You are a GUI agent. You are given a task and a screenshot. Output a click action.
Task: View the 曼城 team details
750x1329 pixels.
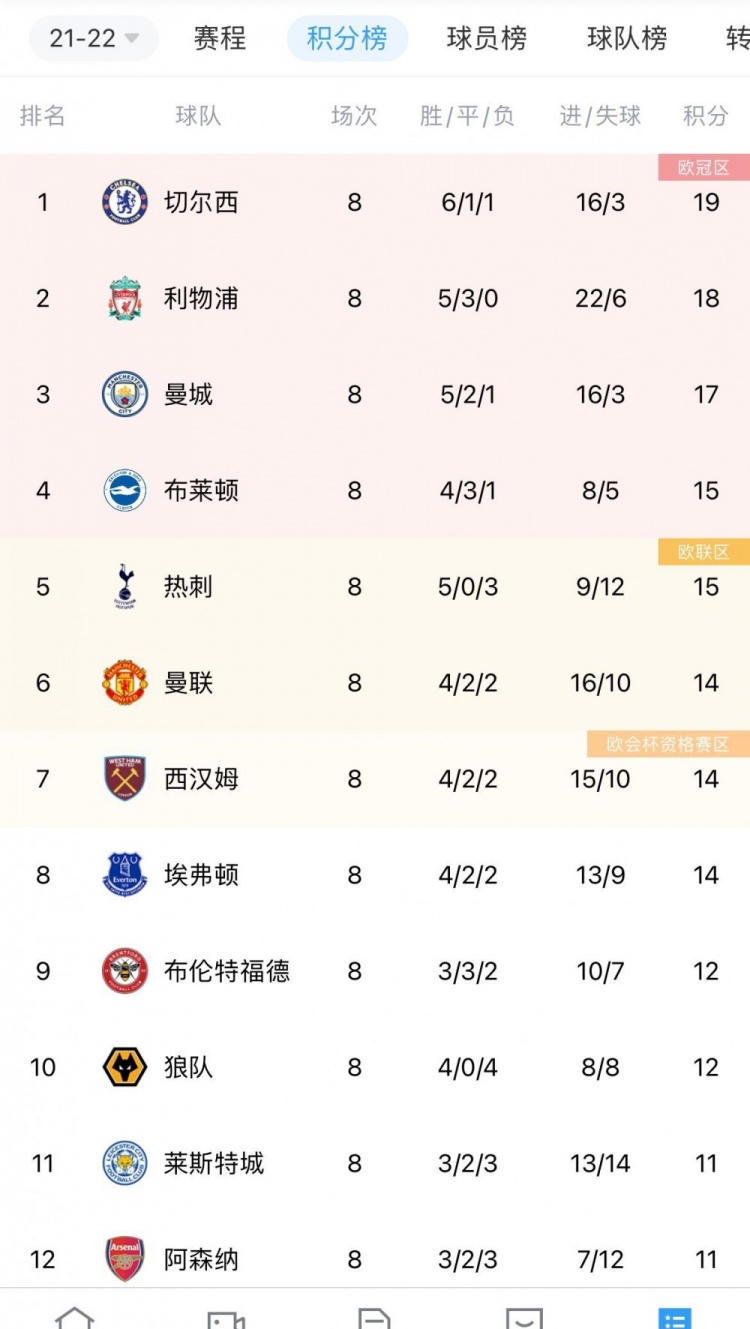click(x=375, y=394)
